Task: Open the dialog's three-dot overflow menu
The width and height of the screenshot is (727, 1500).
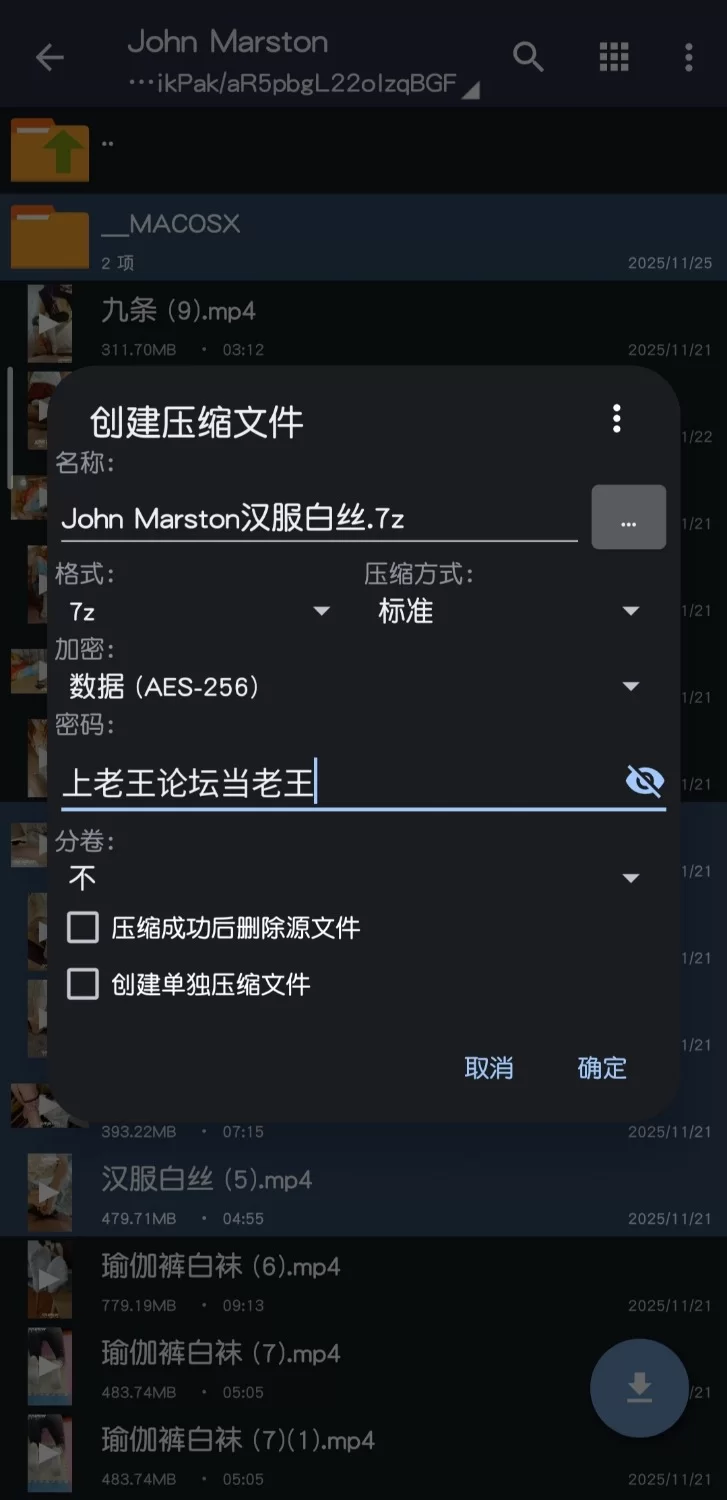Action: [617, 419]
